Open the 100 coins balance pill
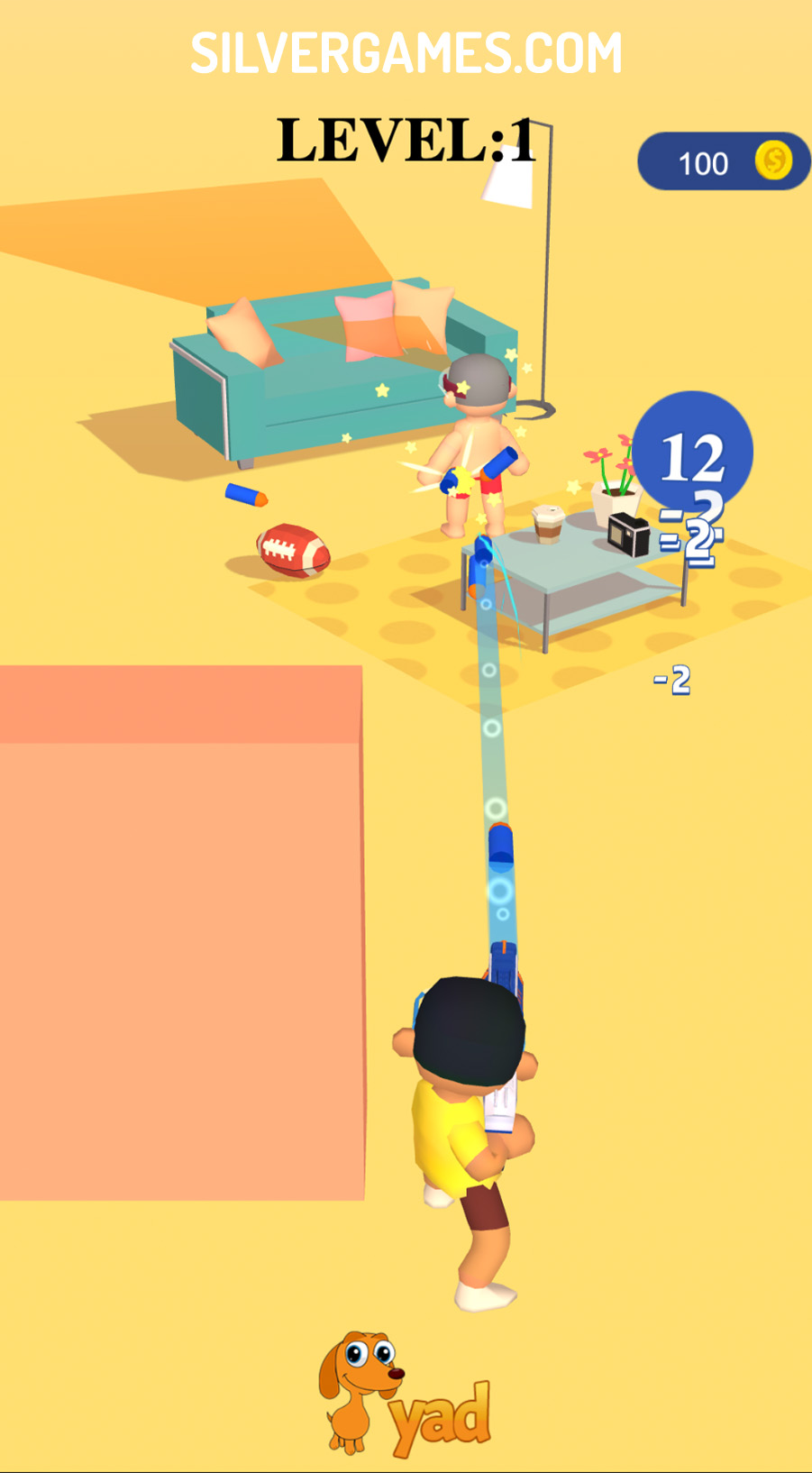Viewport: 812px width, 1473px height. (723, 162)
